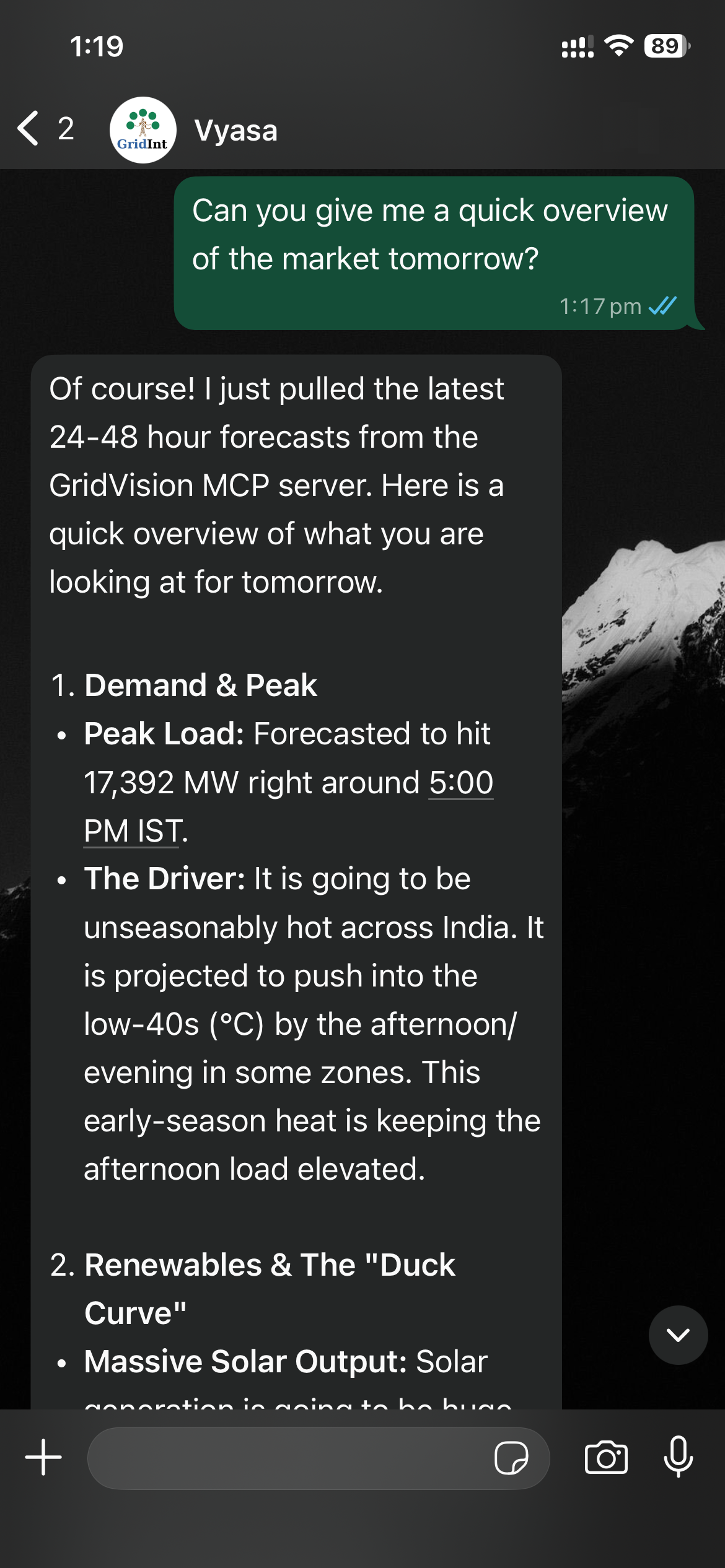This screenshot has height=1568, width=725.
Task: Open the attachment plus menu
Action: coord(43,1457)
